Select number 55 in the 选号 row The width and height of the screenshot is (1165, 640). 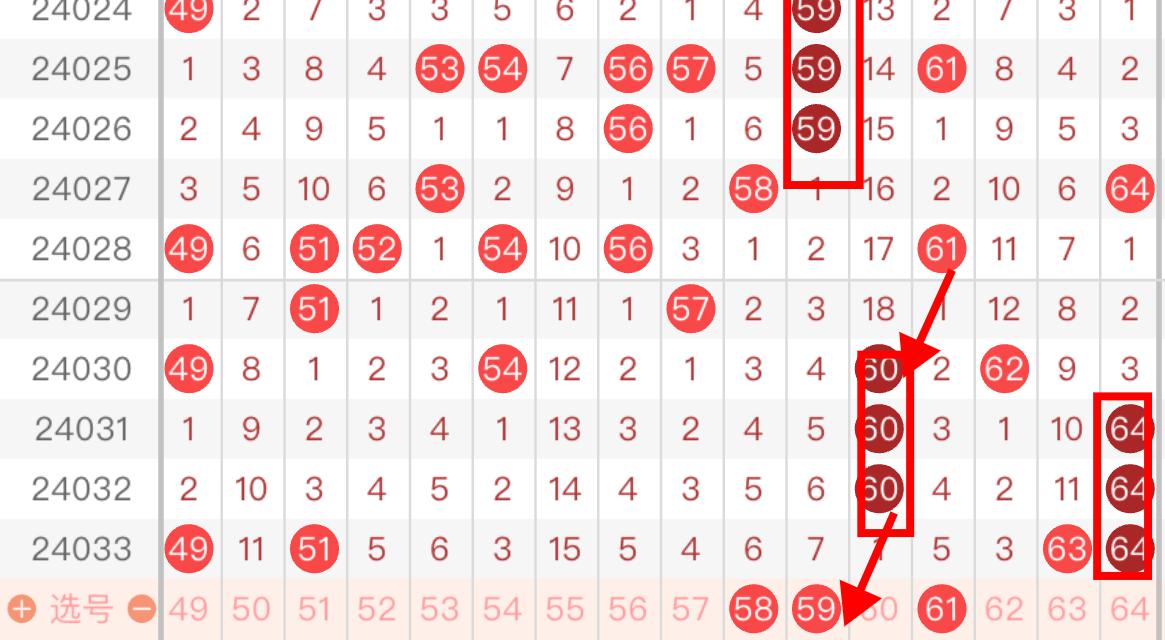564,608
